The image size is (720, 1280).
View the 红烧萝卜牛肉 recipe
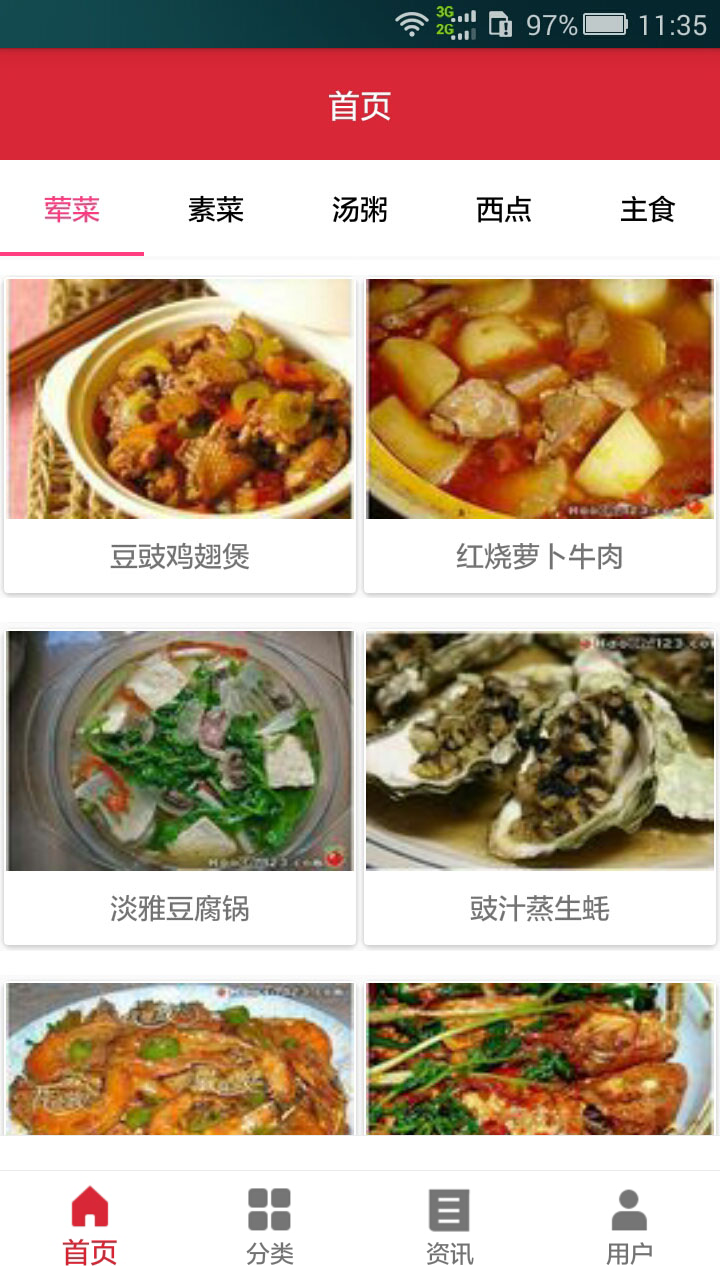pos(540,436)
